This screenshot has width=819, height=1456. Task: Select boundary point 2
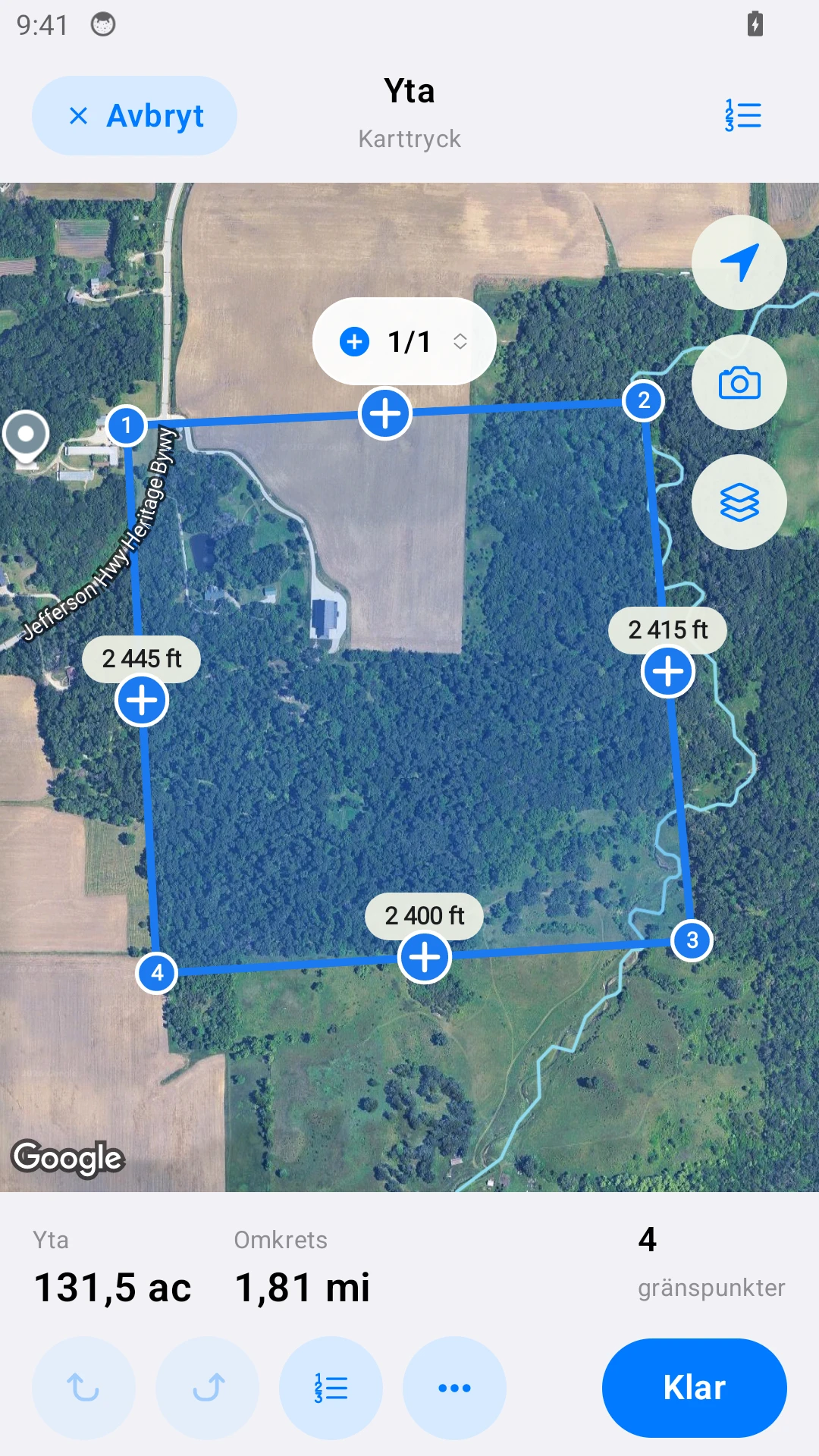(x=644, y=400)
